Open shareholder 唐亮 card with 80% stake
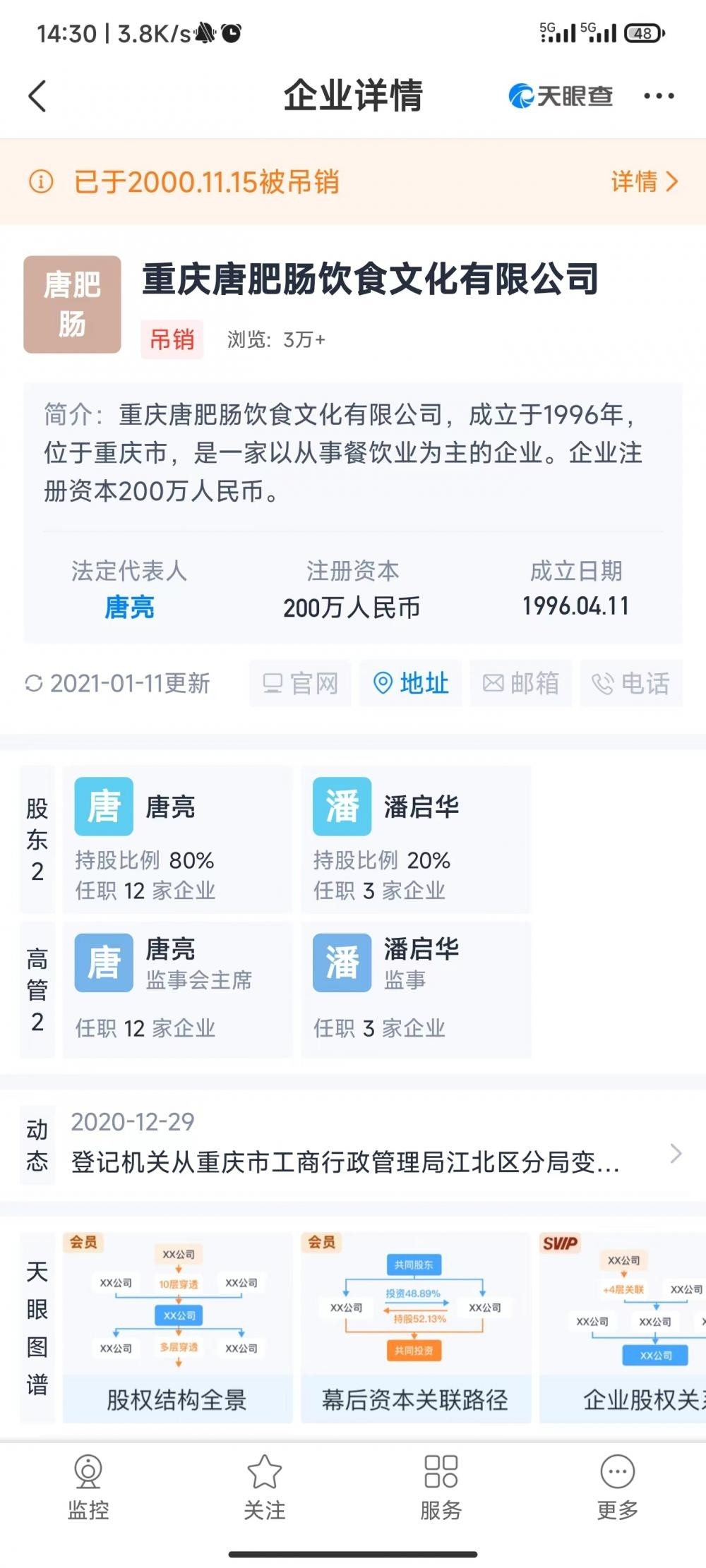 pos(177,840)
